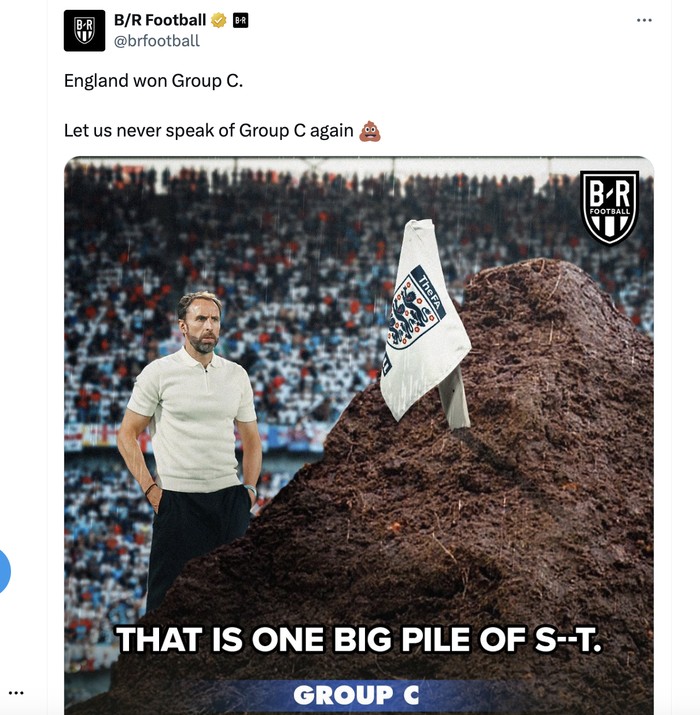Screen dimensions: 700x715
Task: Open the Group C meme image
Action: [x=358, y=430]
